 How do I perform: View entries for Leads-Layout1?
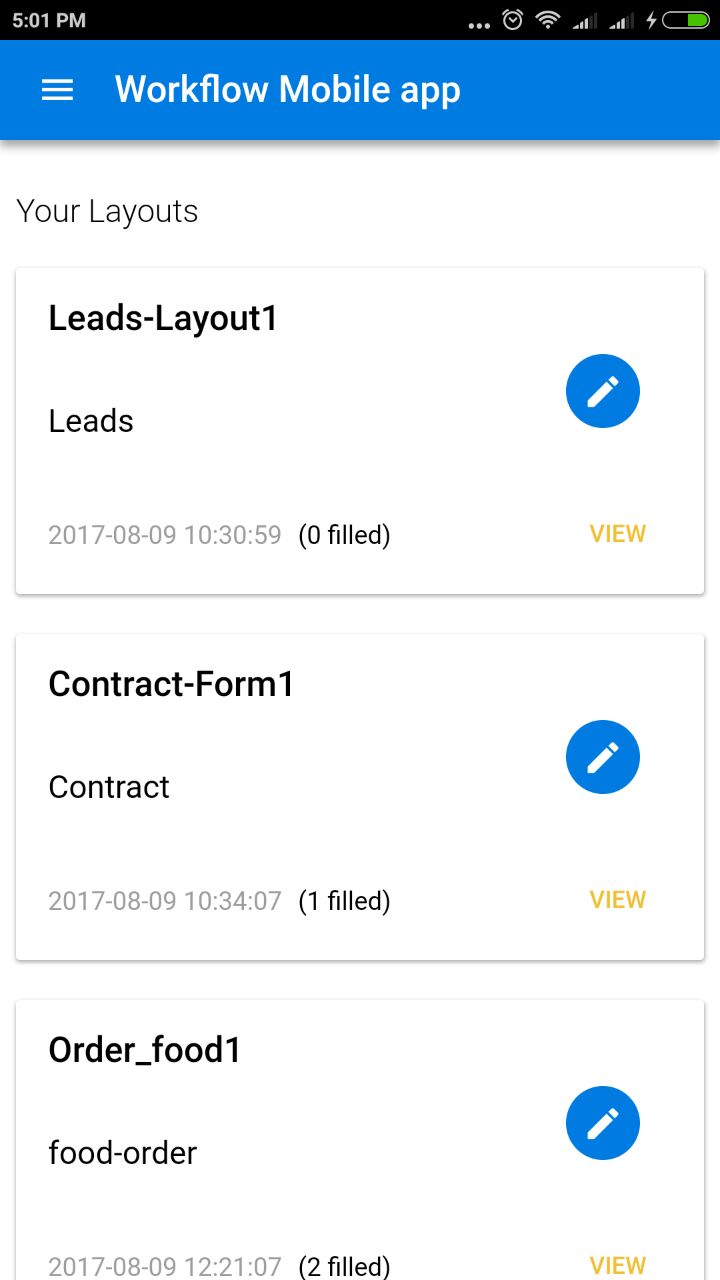[617, 534]
